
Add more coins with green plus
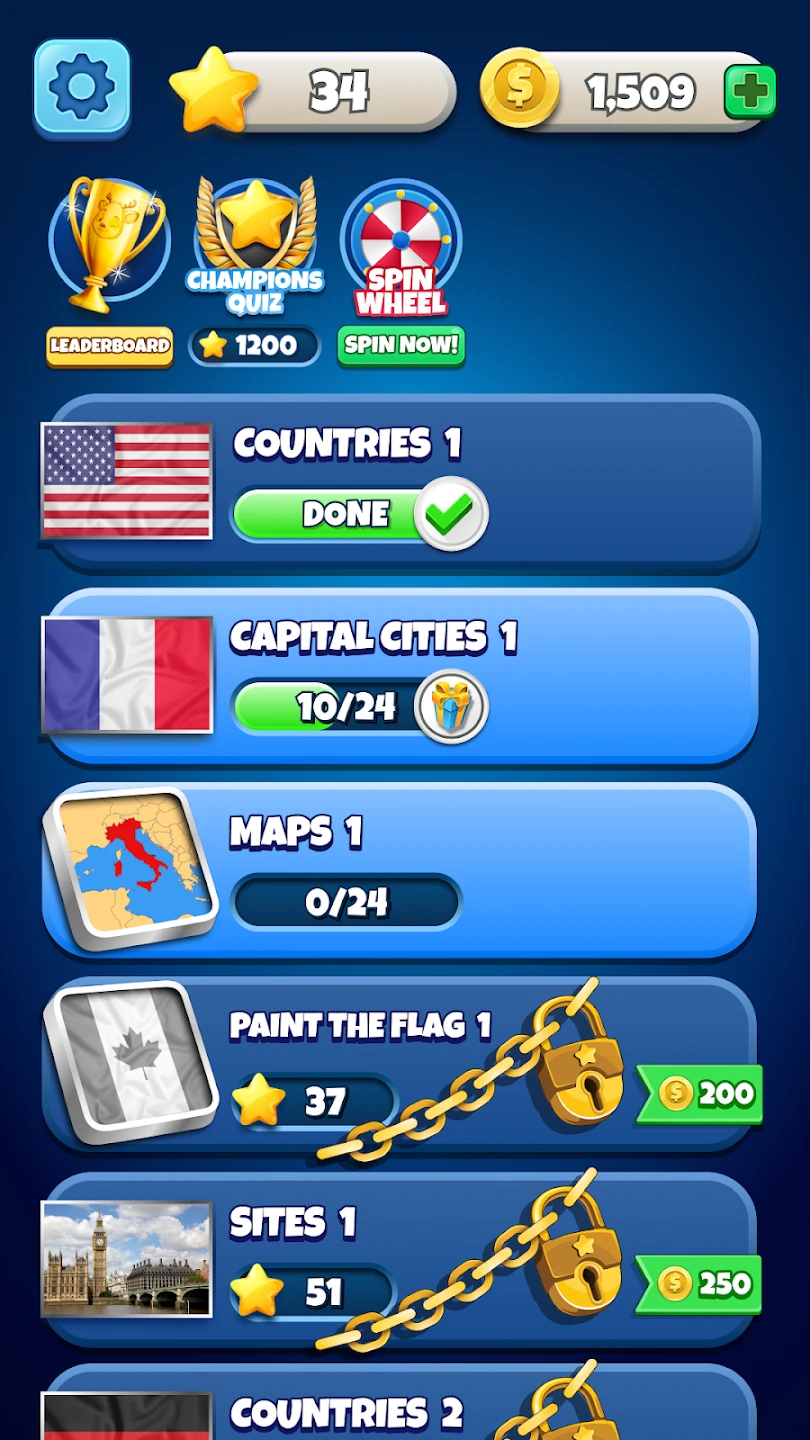click(750, 93)
